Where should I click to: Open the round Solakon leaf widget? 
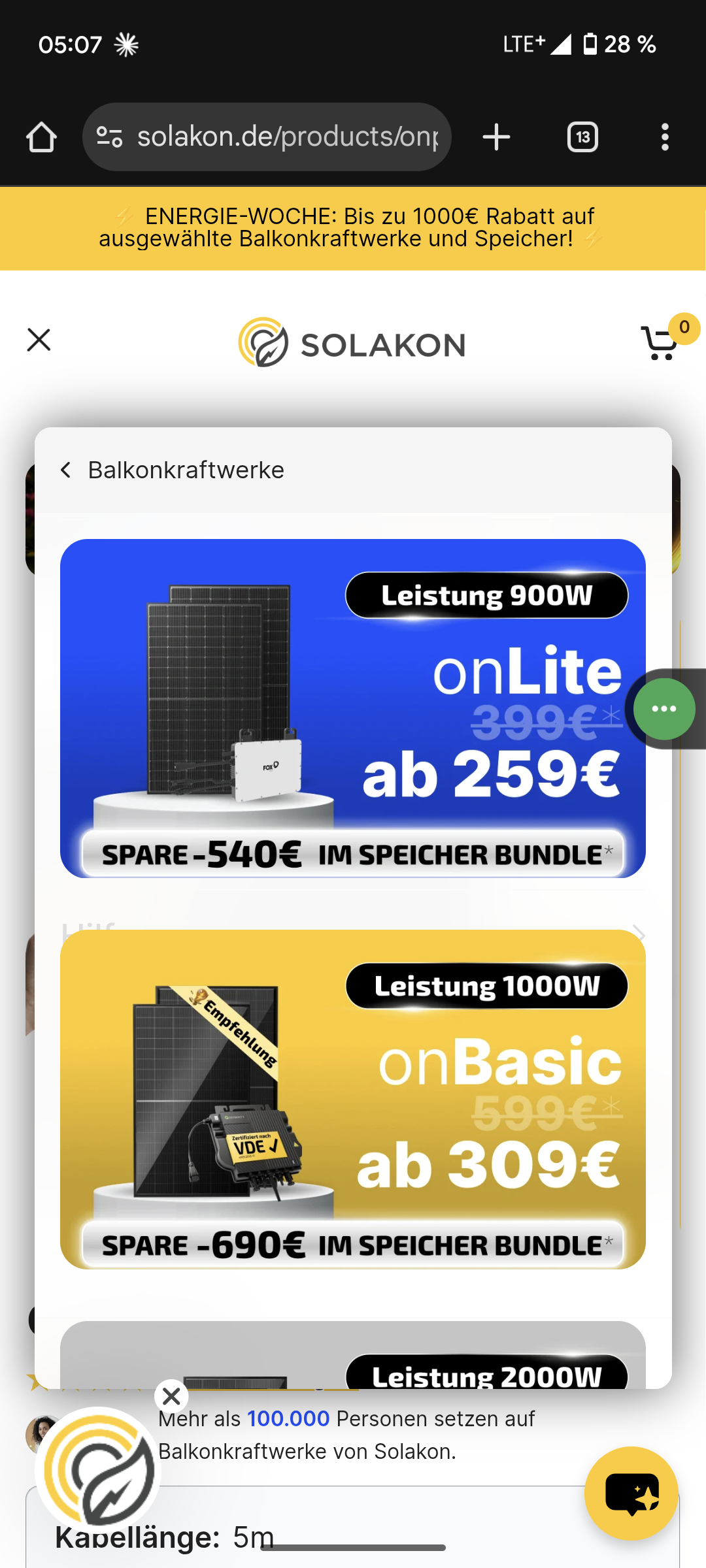[98, 1470]
